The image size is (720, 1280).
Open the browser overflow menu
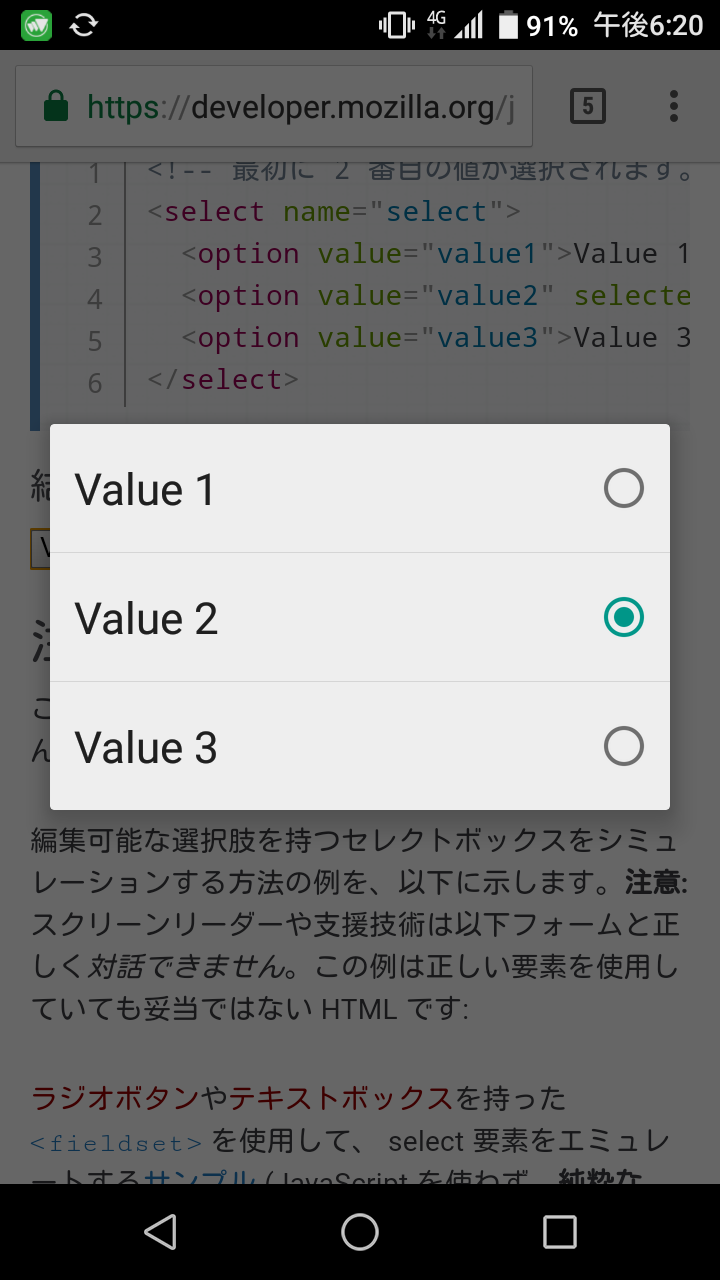coord(674,106)
